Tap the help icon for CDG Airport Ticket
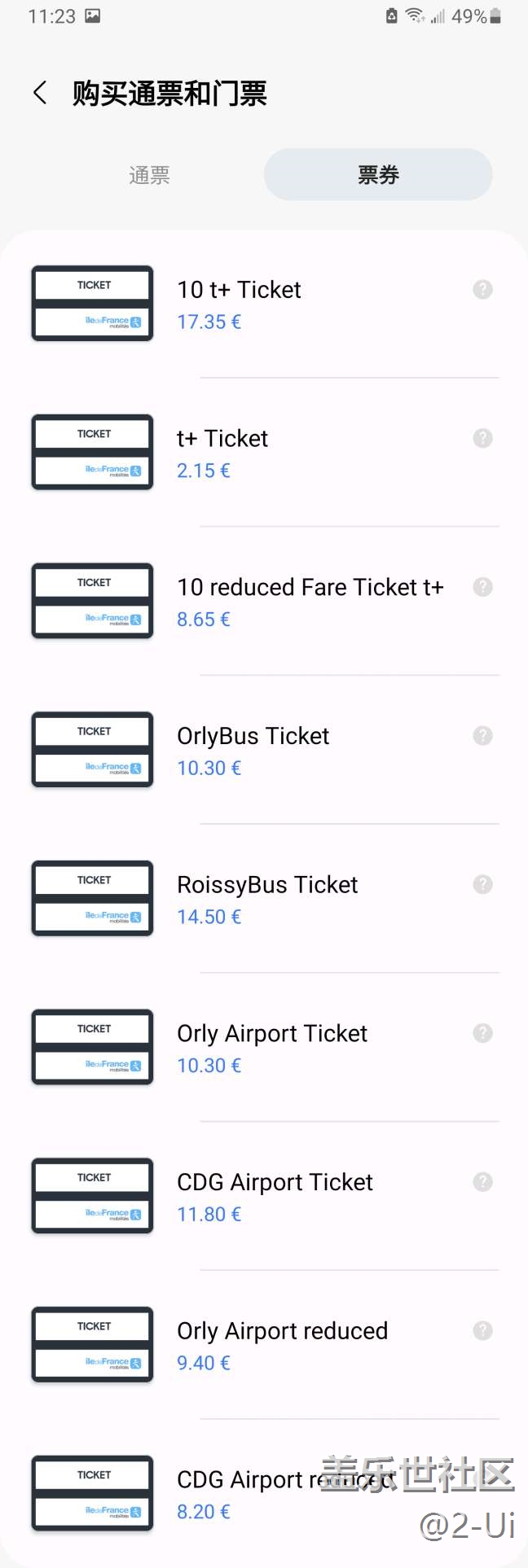Image resolution: width=528 pixels, height=1568 pixels. 483,1182
